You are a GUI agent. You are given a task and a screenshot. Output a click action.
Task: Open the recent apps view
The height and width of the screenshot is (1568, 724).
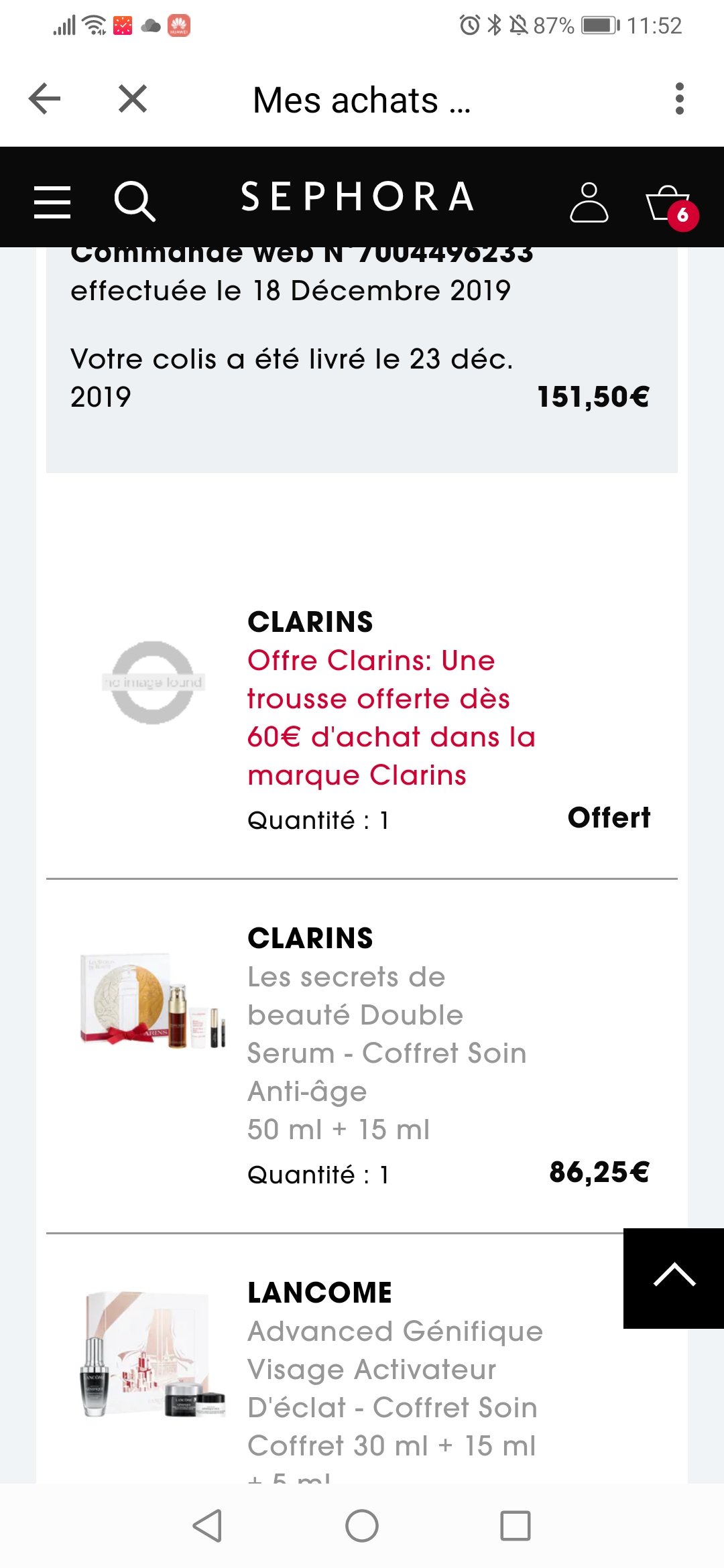pyautogui.click(x=515, y=1526)
